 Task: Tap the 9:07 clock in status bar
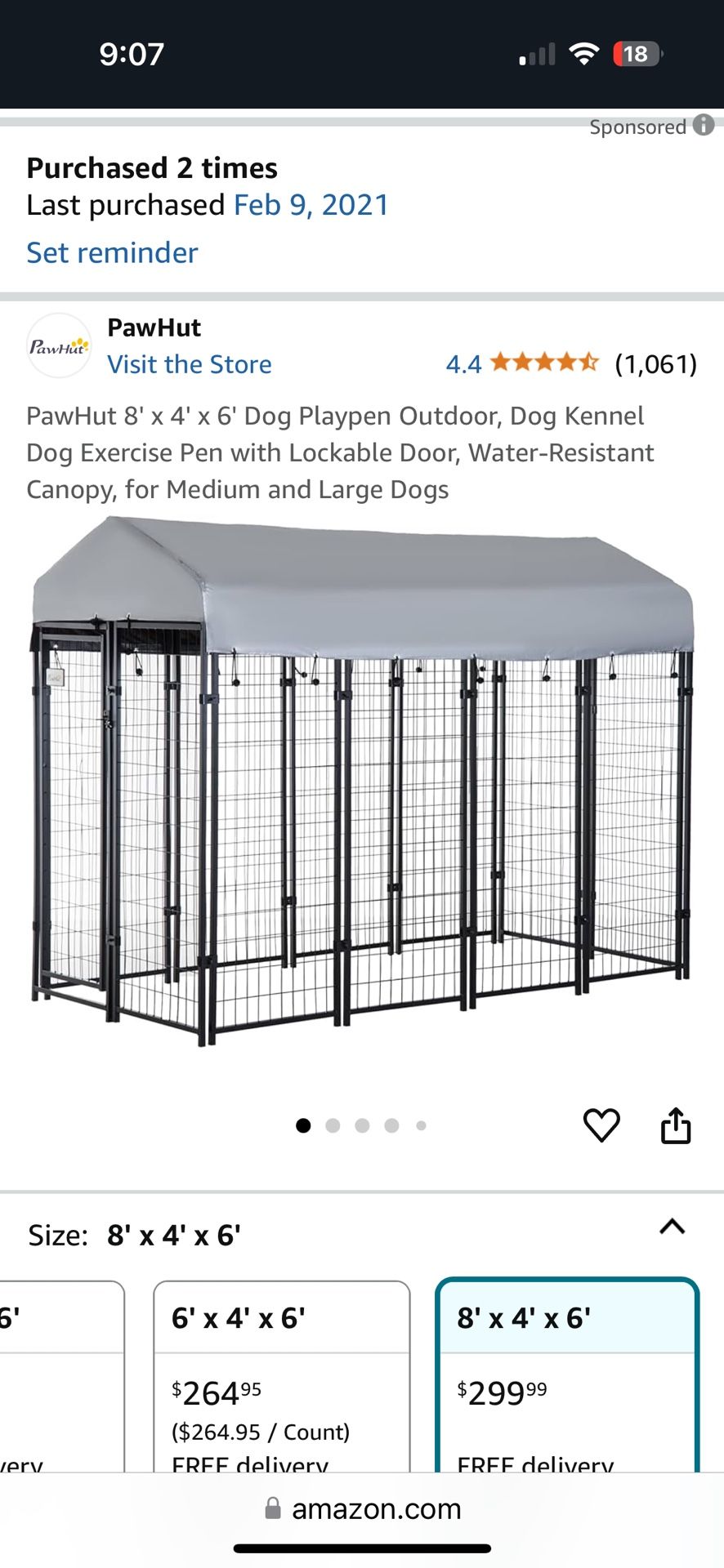coord(130,54)
